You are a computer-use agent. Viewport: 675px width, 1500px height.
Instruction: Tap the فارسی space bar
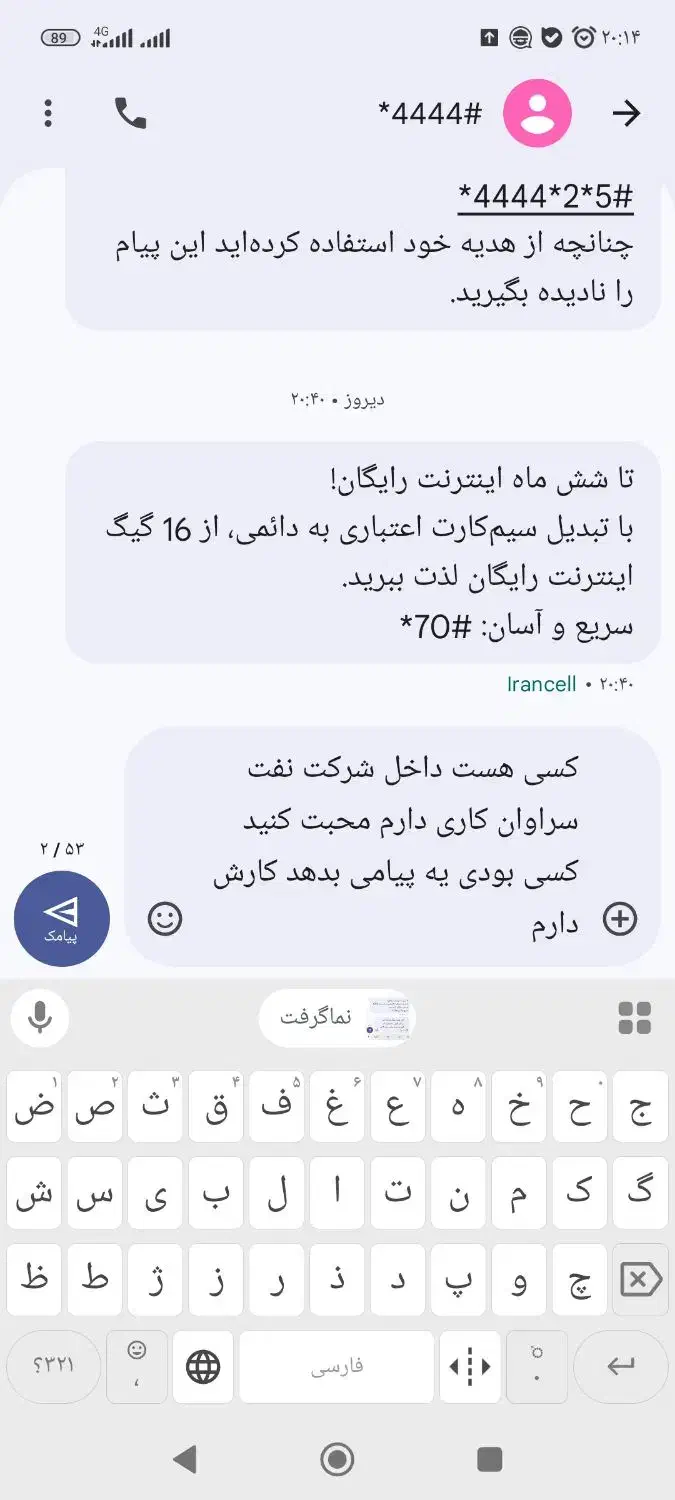tap(336, 1366)
